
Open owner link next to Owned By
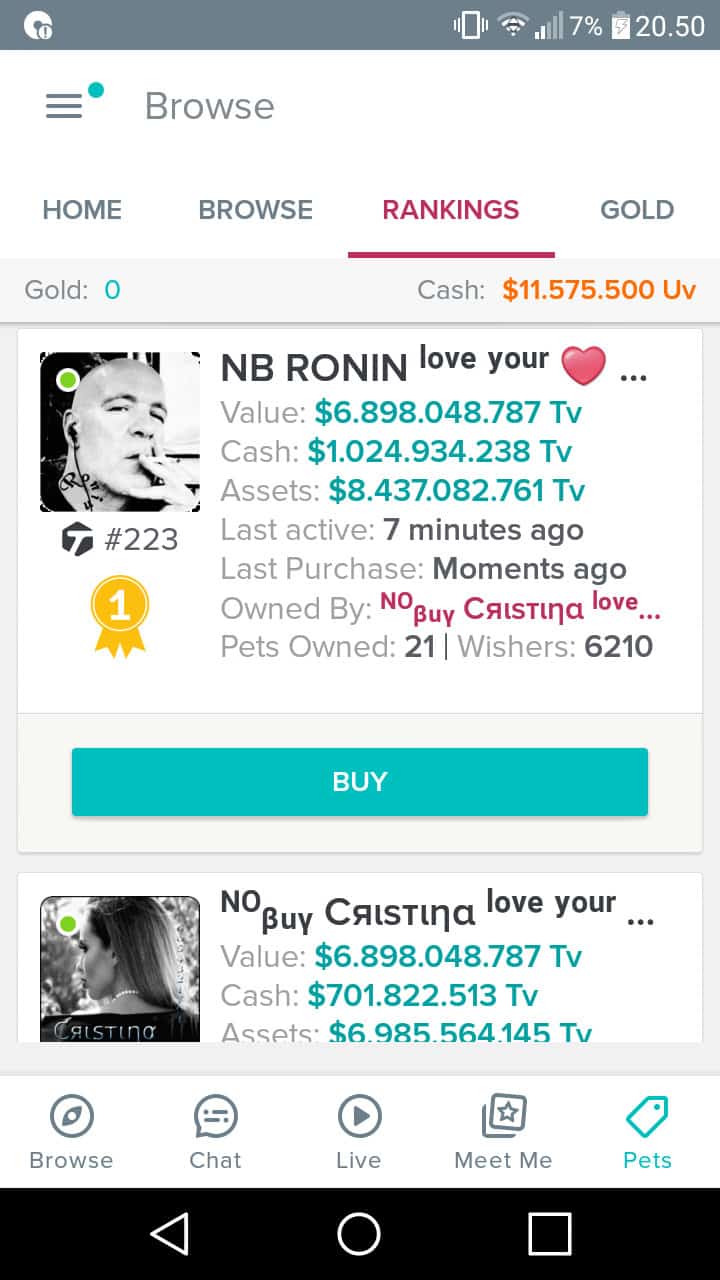point(520,606)
